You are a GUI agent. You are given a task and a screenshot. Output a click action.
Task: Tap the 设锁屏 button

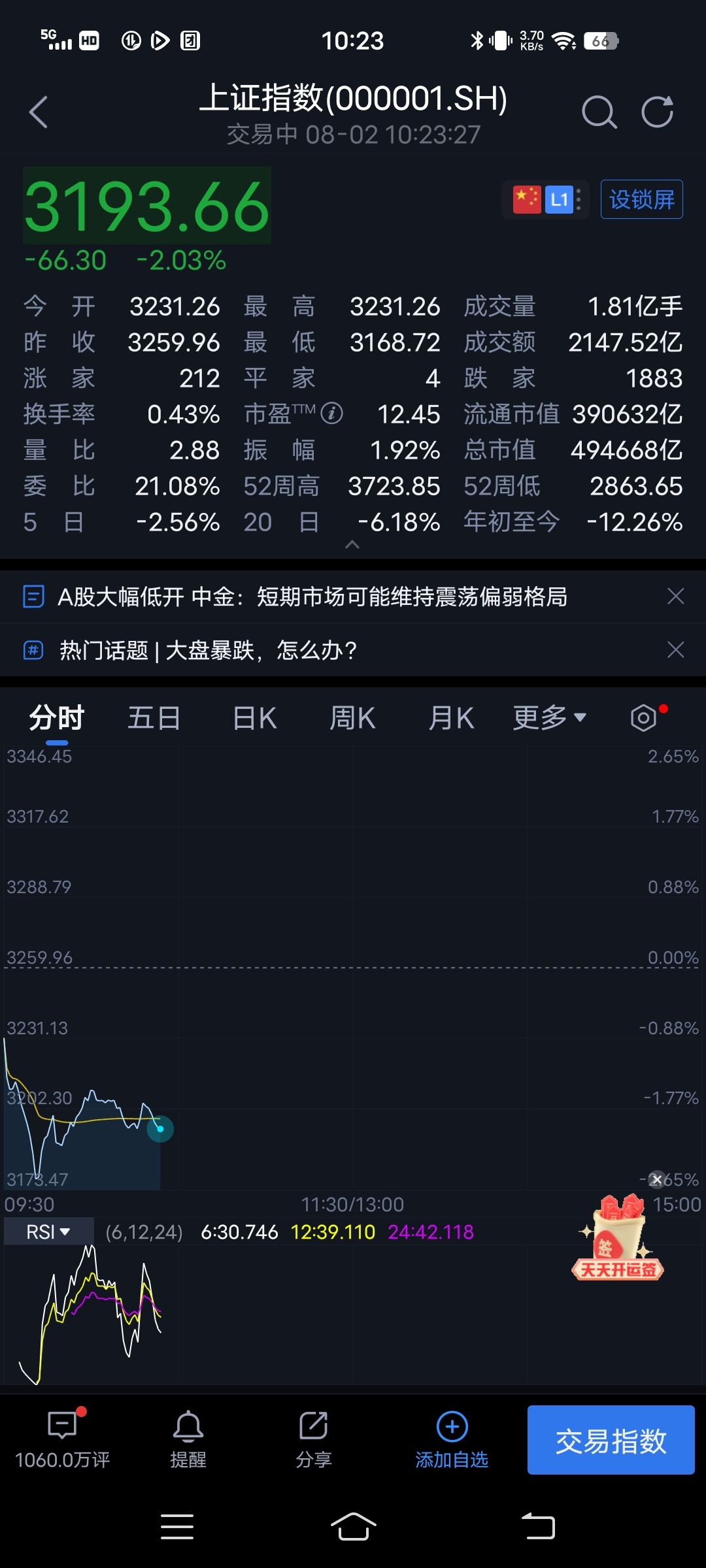[x=641, y=199]
